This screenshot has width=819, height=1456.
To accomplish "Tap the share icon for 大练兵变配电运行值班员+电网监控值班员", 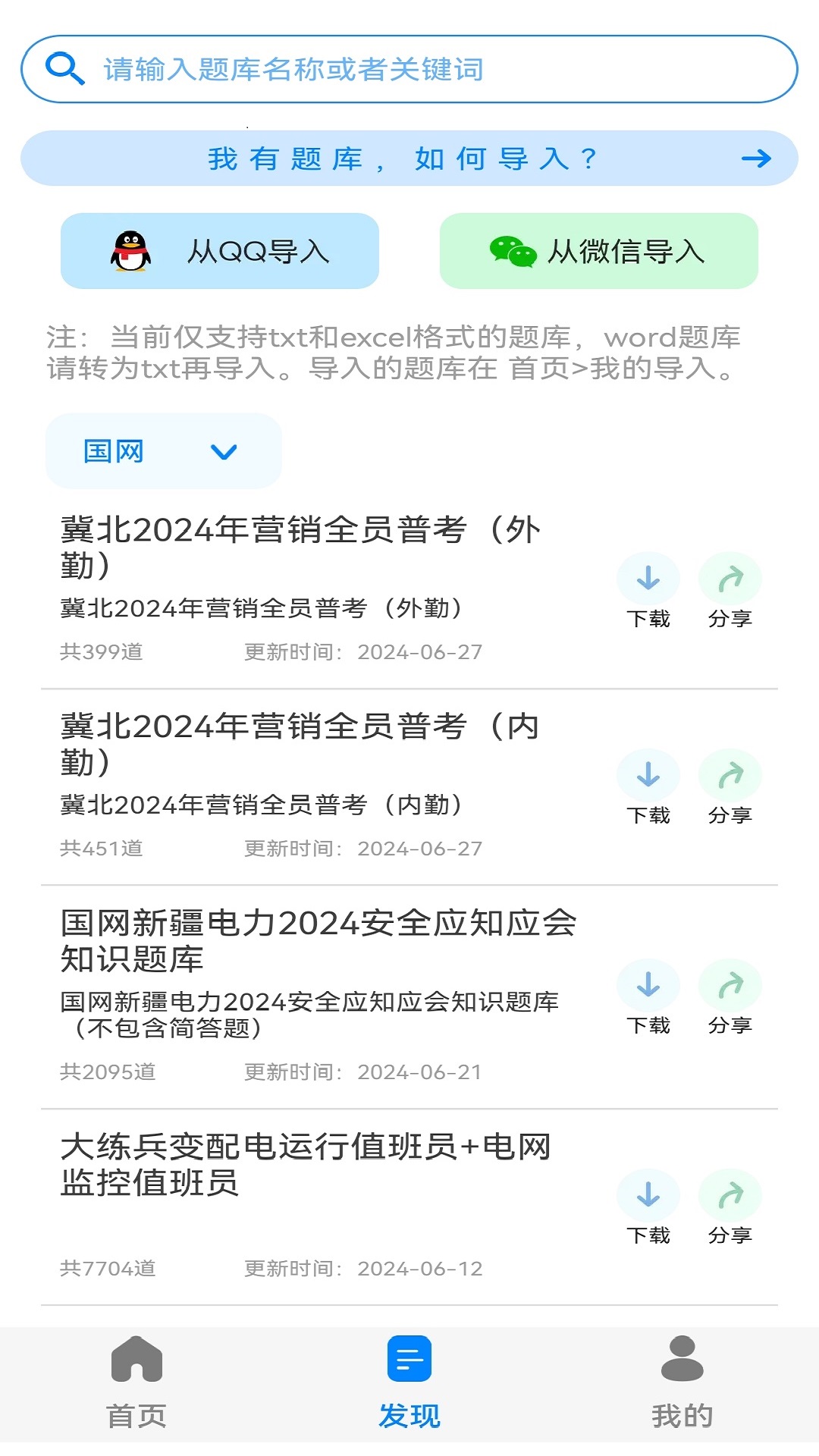I will coord(730,1194).
